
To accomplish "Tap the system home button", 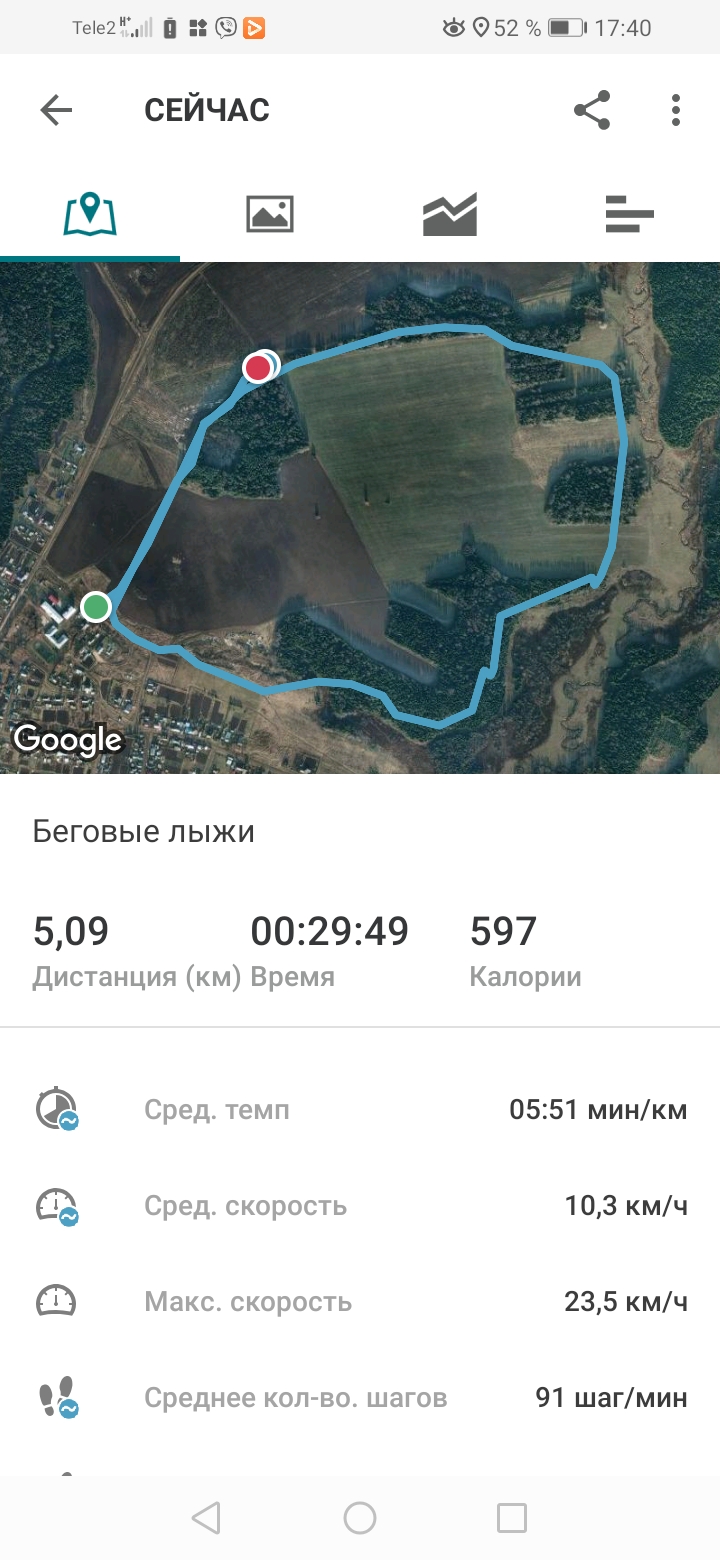I will click(360, 1518).
